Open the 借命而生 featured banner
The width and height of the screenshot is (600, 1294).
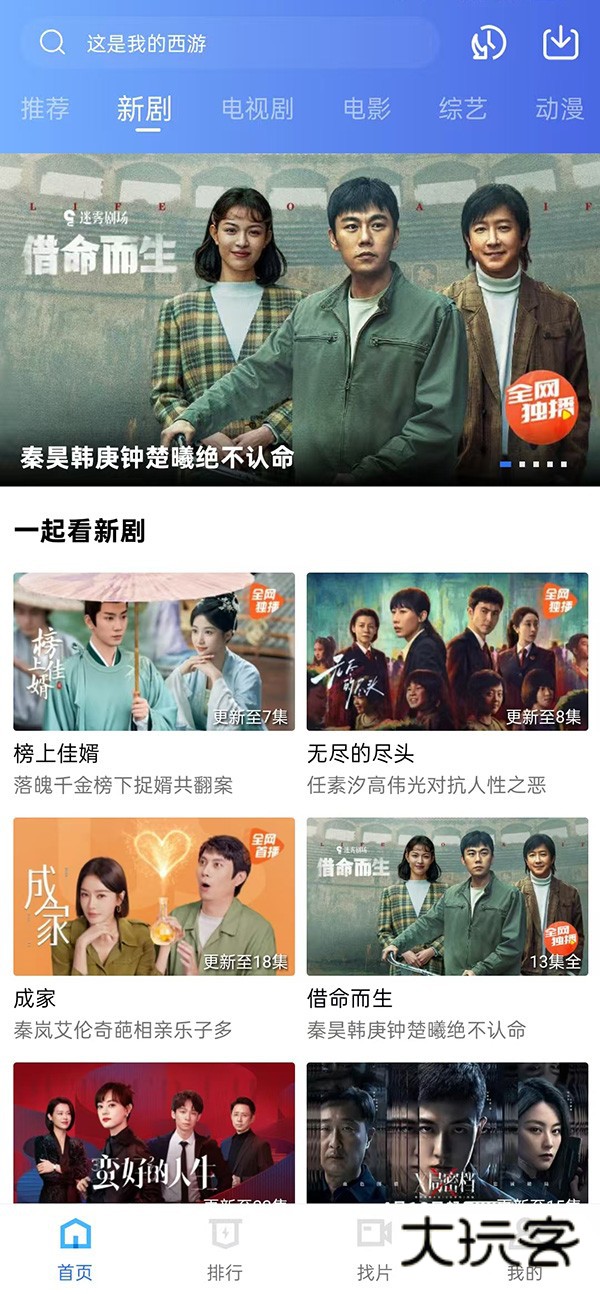300,318
